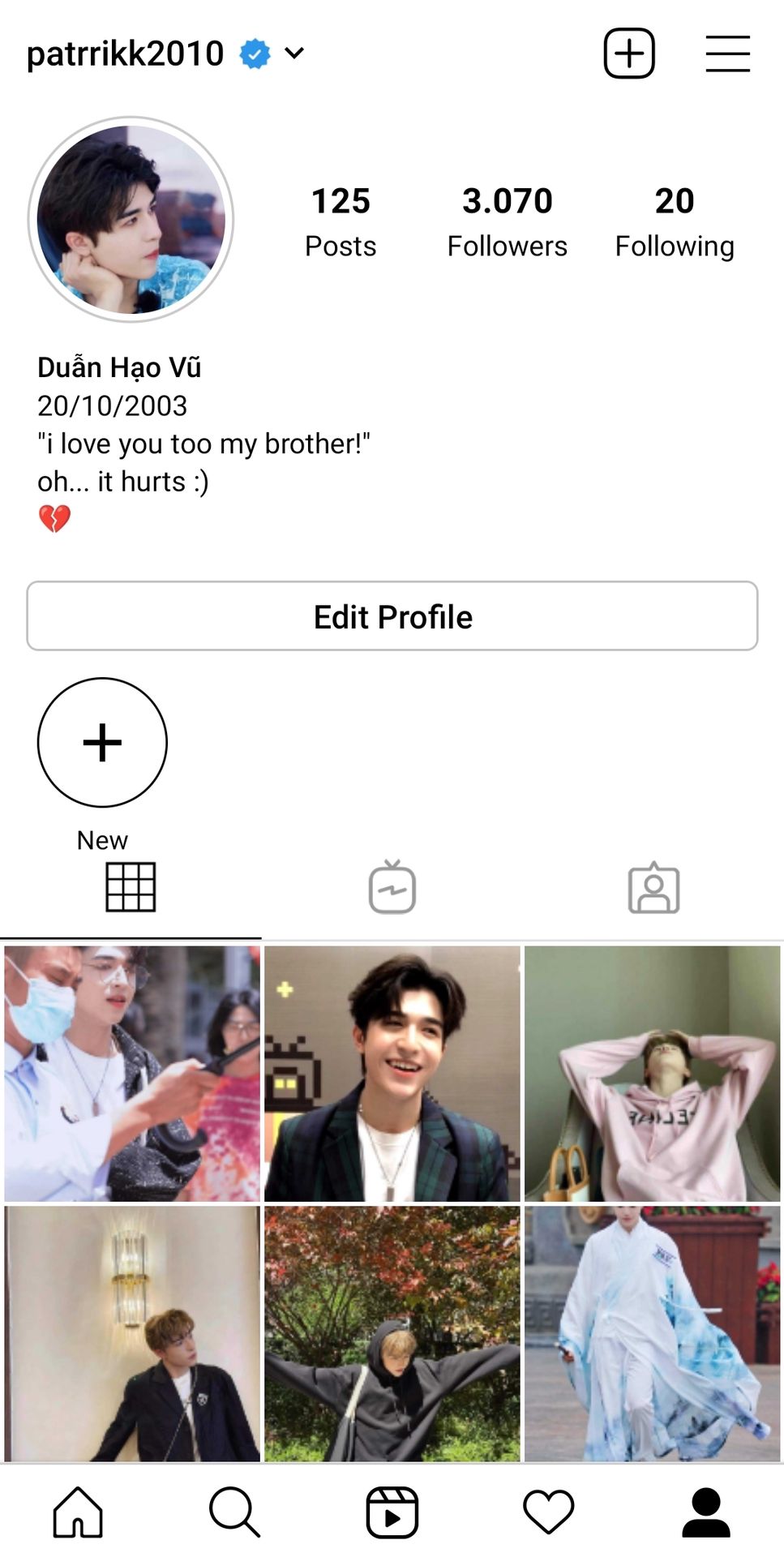Screen dimensions: 784x1557
Task: Add a New story highlight
Action: tap(102, 743)
